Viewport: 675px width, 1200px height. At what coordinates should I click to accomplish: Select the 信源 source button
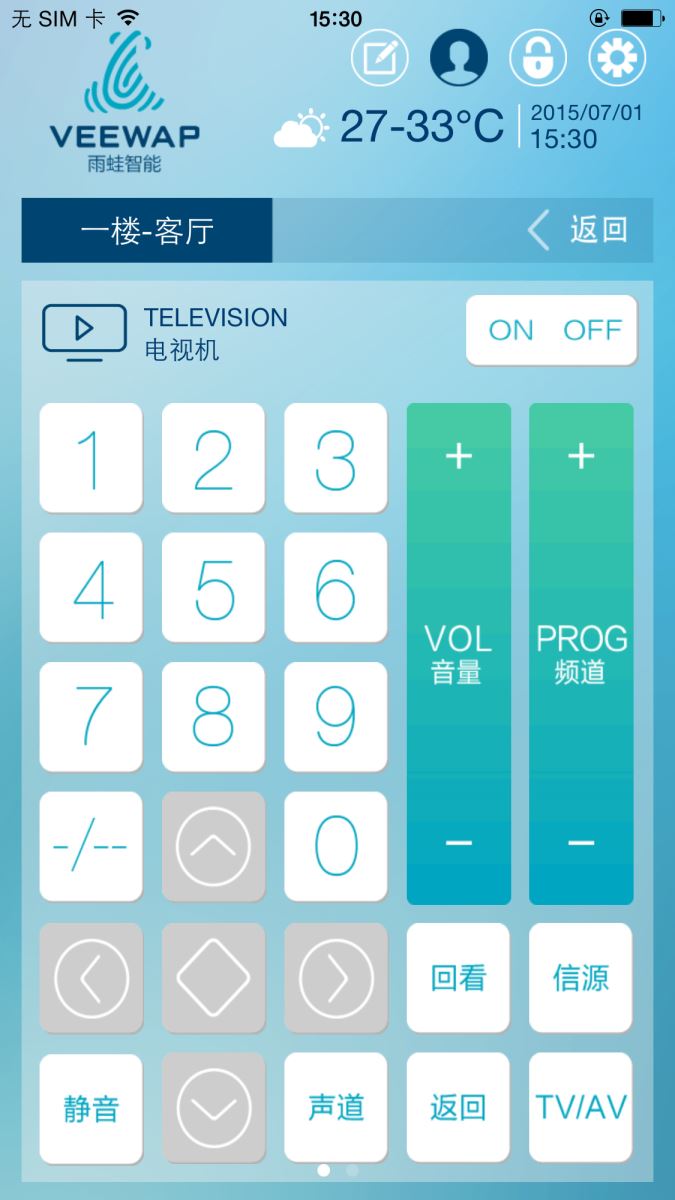[x=581, y=978]
